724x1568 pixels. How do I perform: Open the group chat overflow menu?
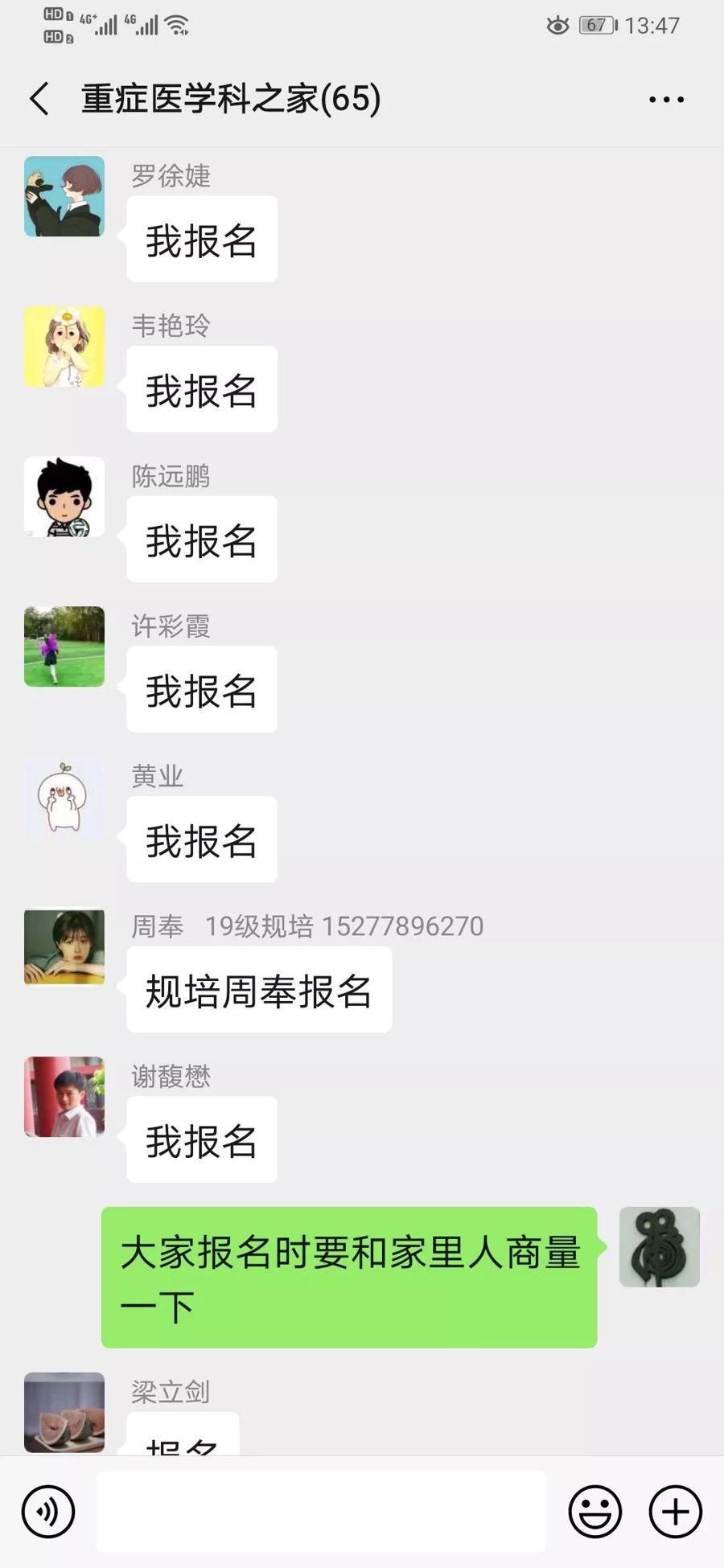666,100
